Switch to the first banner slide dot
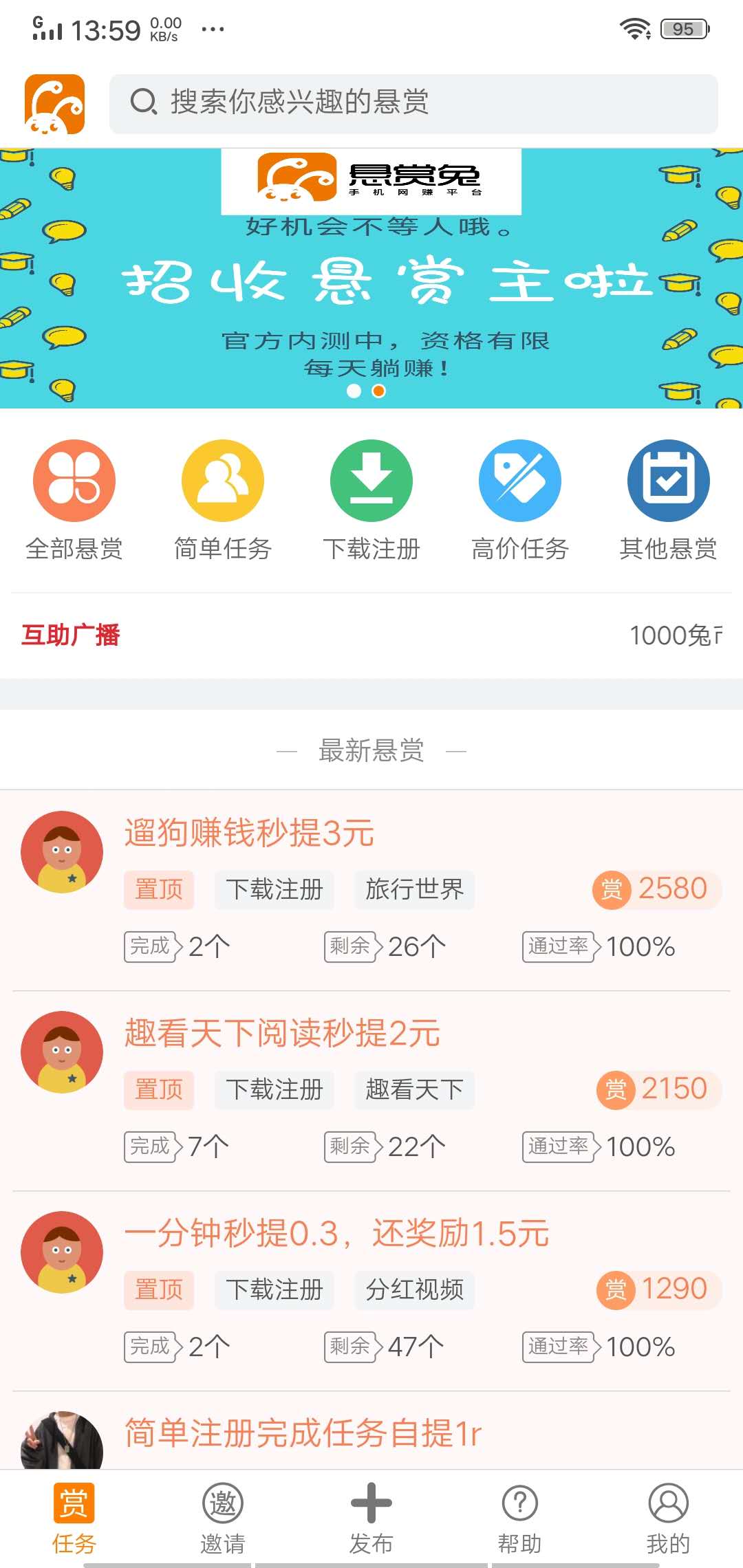The width and height of the screenshot is (743, 1568). (x=355, y=391)
